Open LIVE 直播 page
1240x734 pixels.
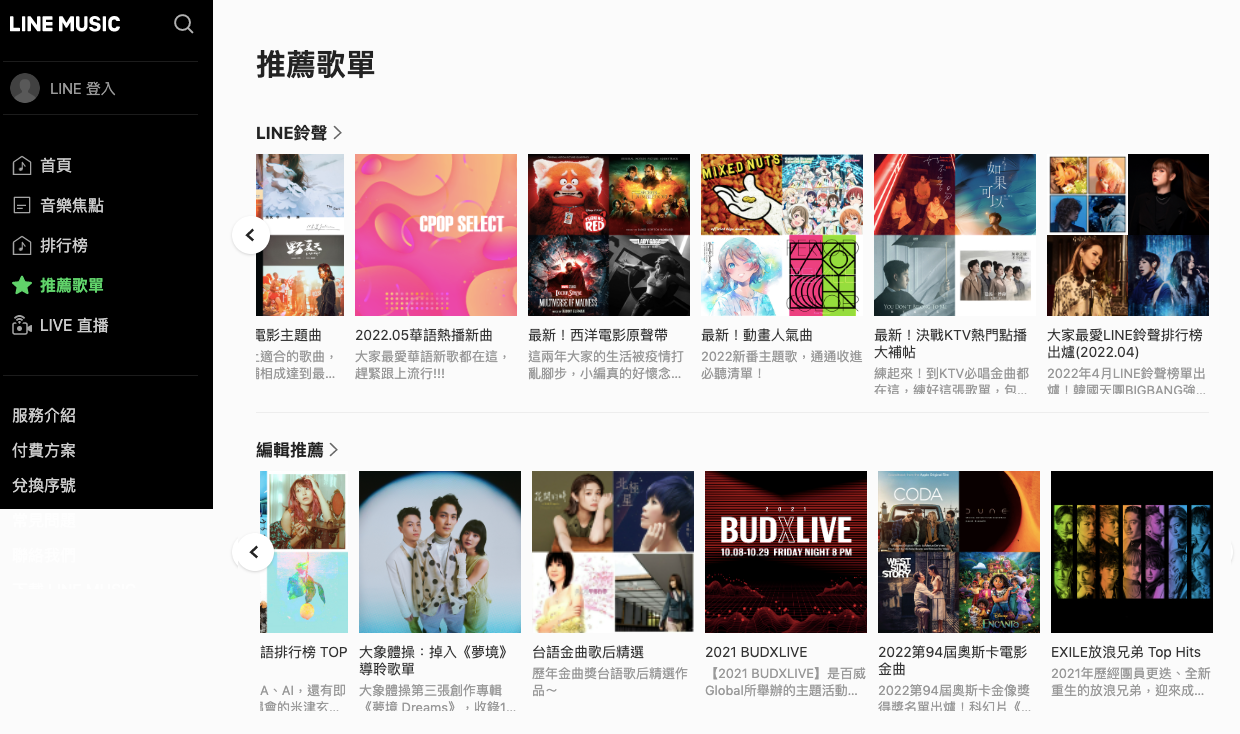coord(73,325)
